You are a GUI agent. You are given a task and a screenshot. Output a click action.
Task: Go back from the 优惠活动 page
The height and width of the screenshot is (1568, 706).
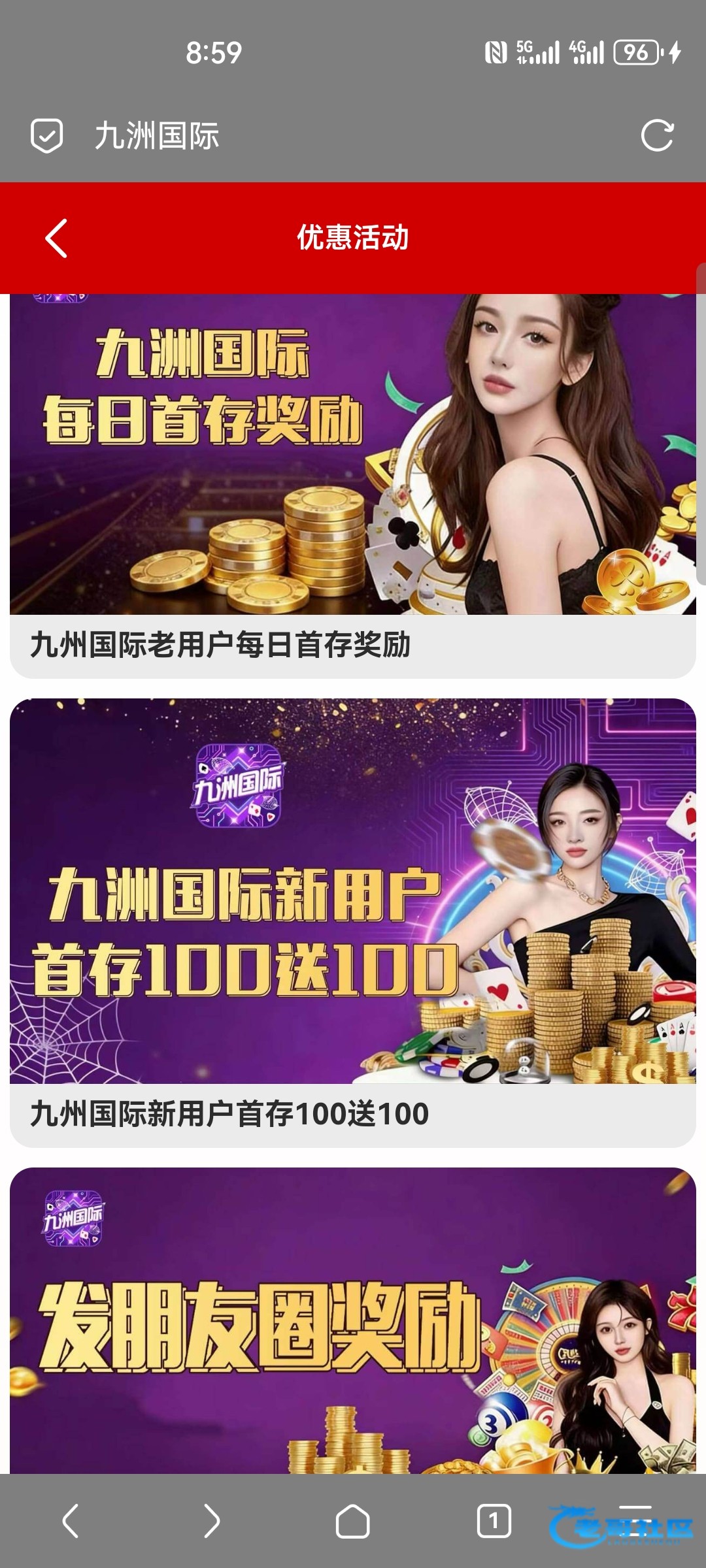(x=56, y=238)
